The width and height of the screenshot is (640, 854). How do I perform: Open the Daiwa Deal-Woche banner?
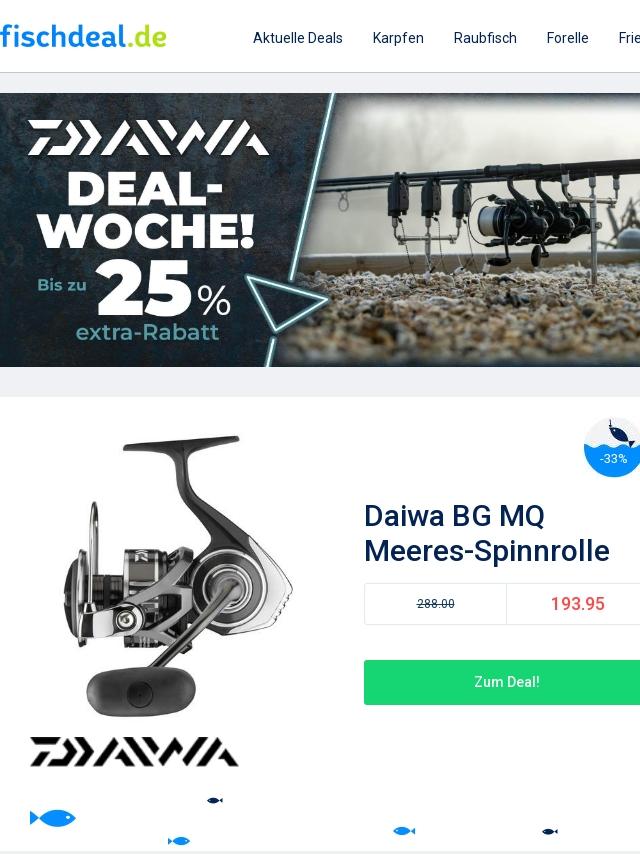pyautogui.click(x=320, y=230)
